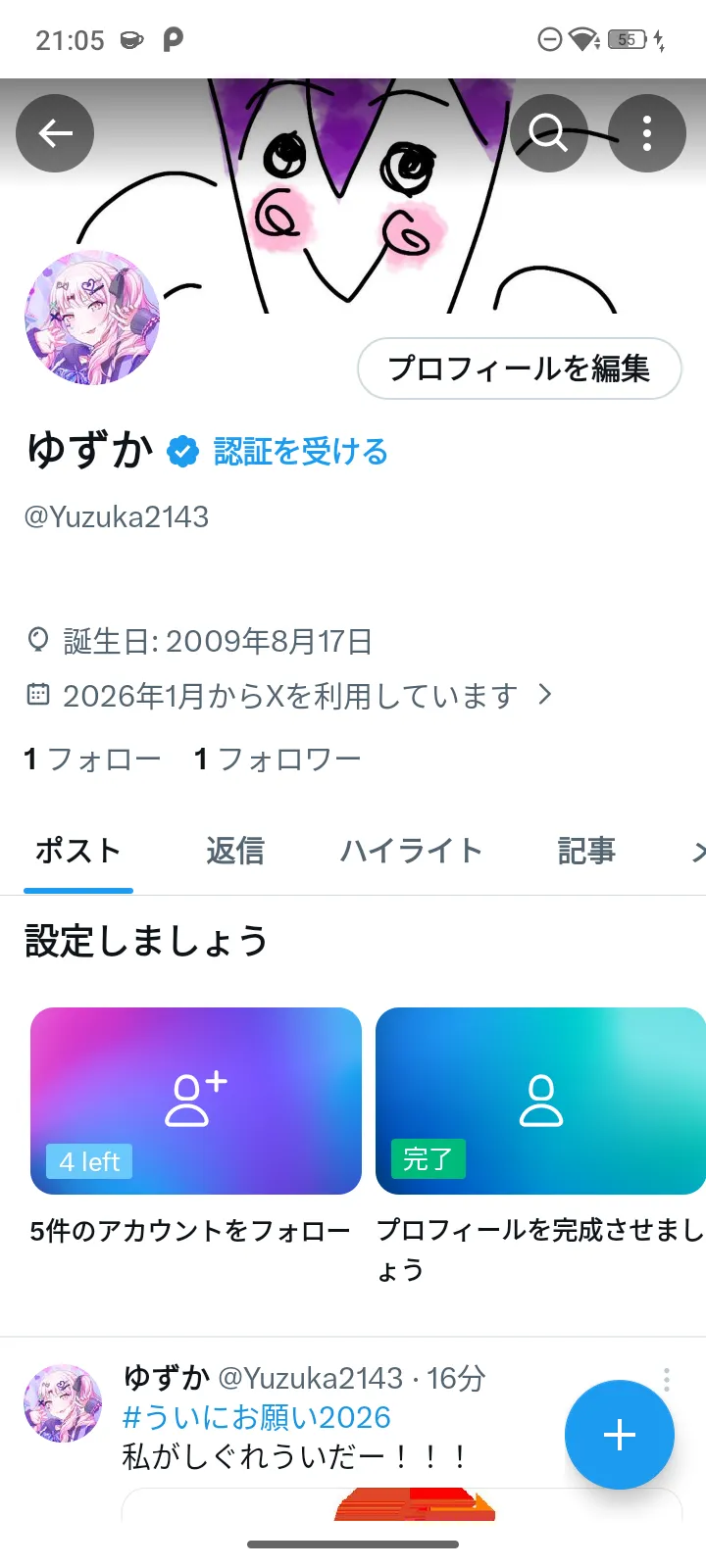Viewport: 706px width, 1568px height.
Task: Go back using the arrow icon
Action: tap(55, 133)
